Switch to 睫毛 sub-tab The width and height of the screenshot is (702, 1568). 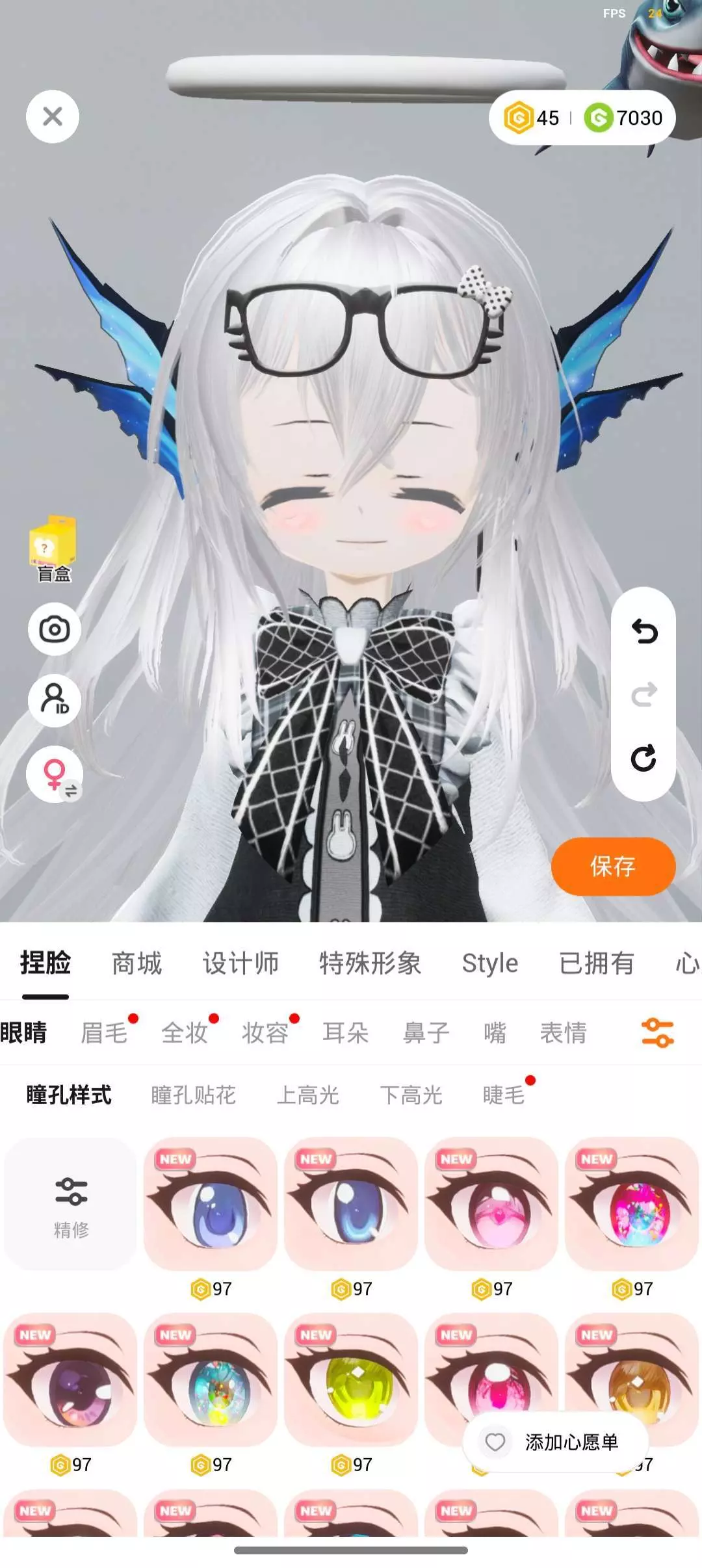(x=504, y=1095)
